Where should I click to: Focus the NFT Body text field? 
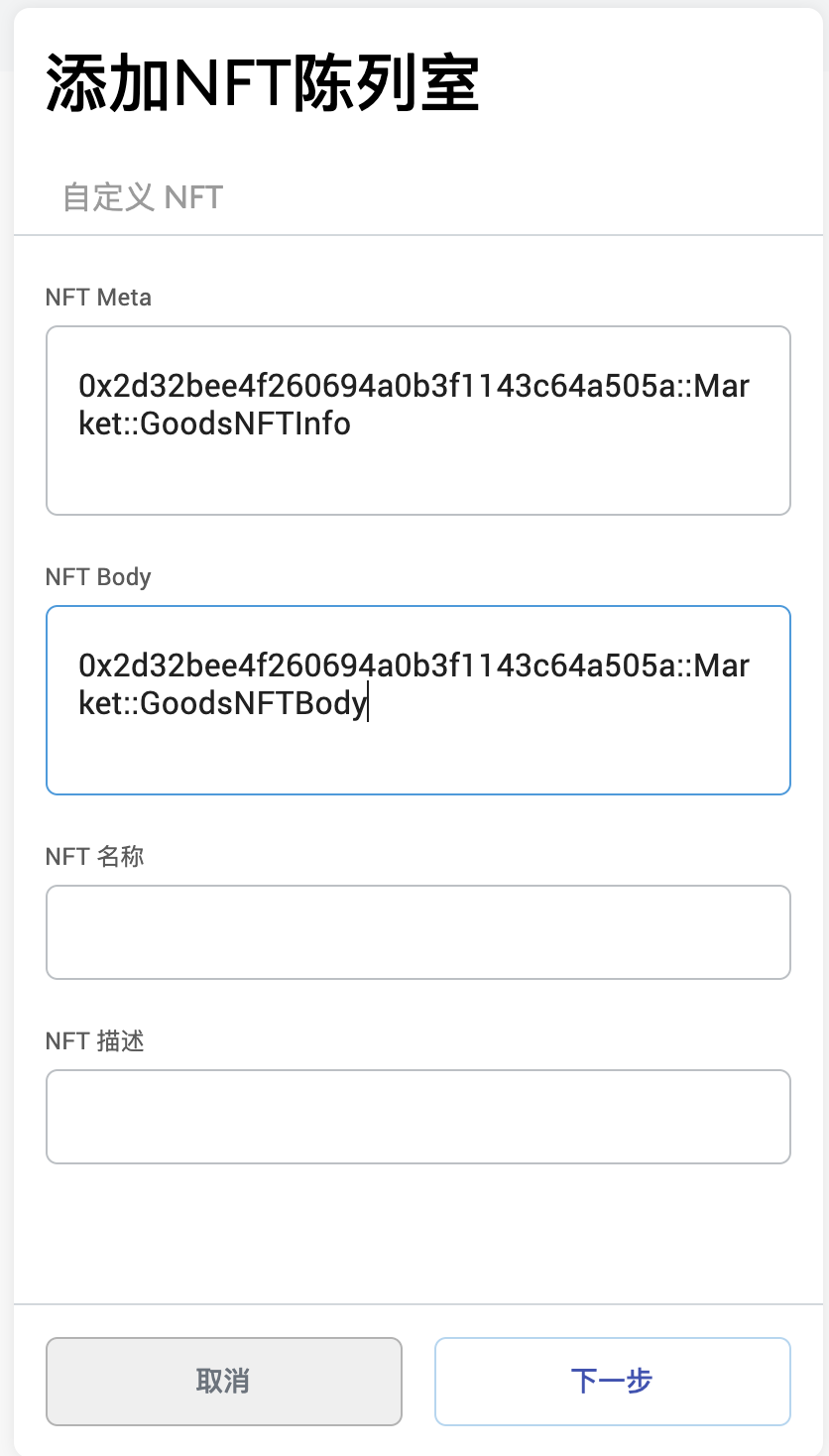[x=417, y=700]
